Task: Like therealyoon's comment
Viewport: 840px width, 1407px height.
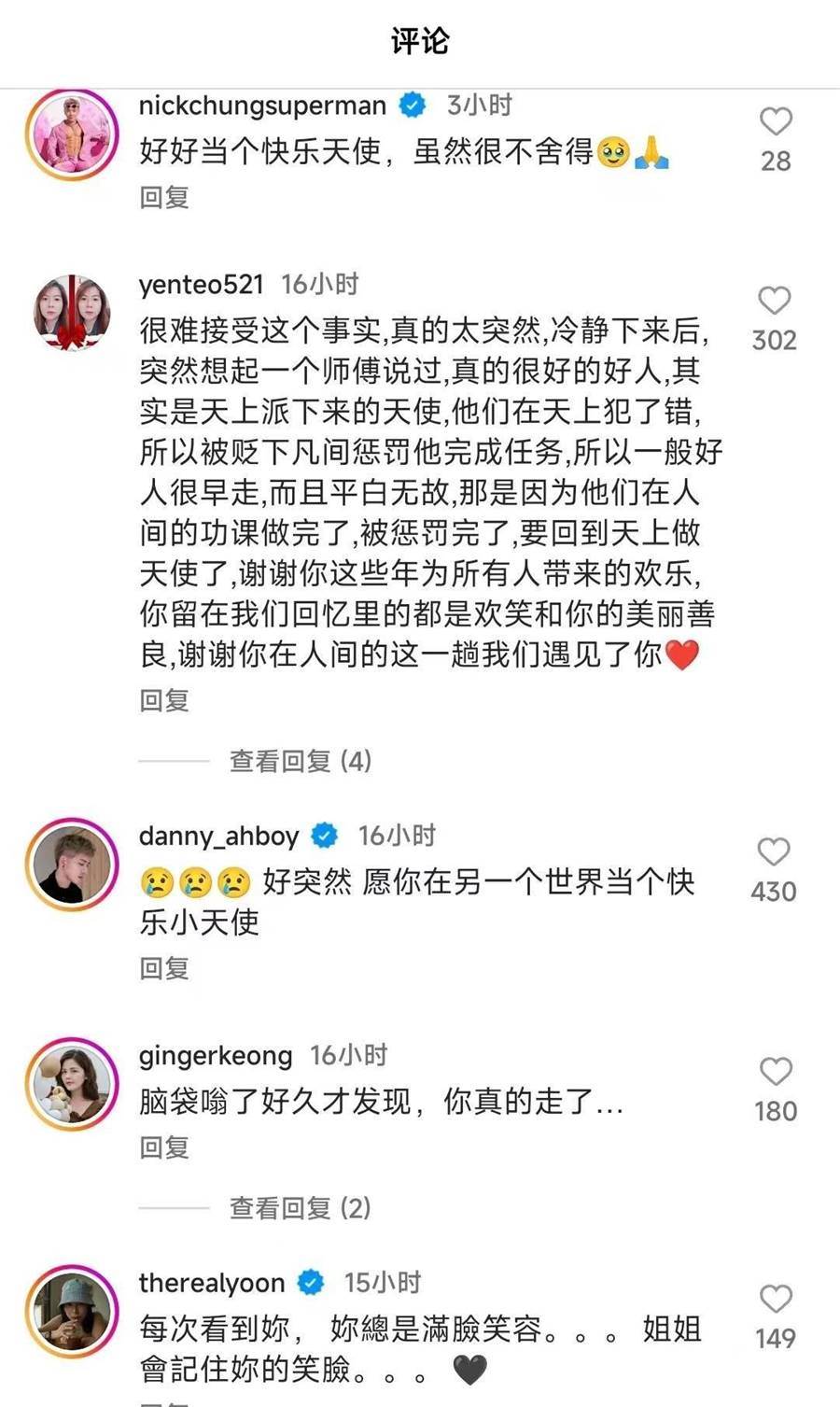Action: [775, 1299]
